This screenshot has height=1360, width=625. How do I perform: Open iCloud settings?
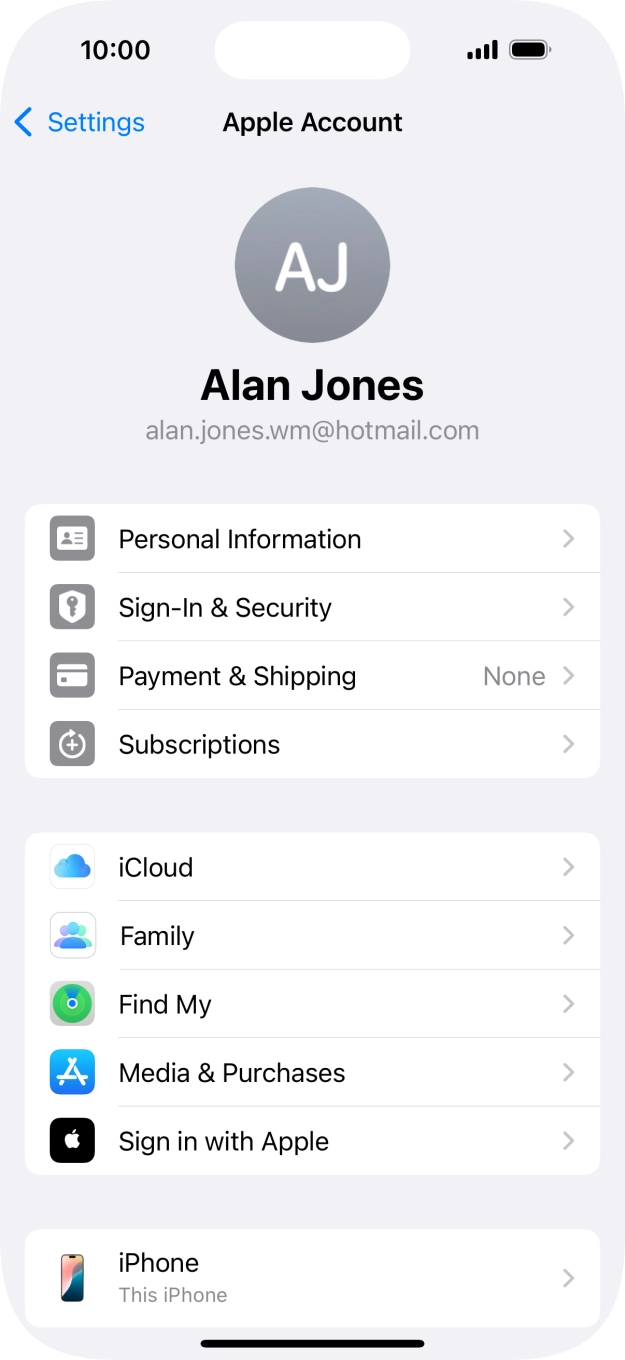[312, 867]
